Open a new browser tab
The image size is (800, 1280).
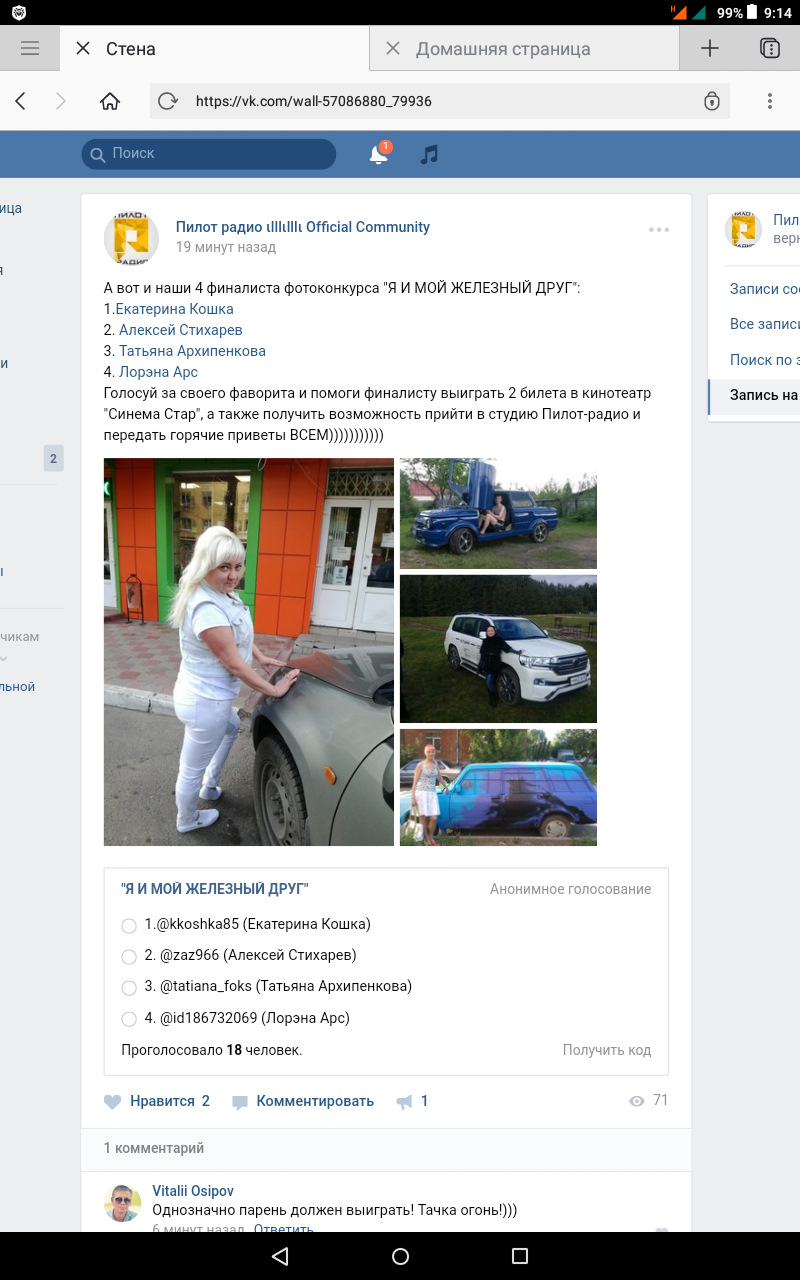(709, 48)
